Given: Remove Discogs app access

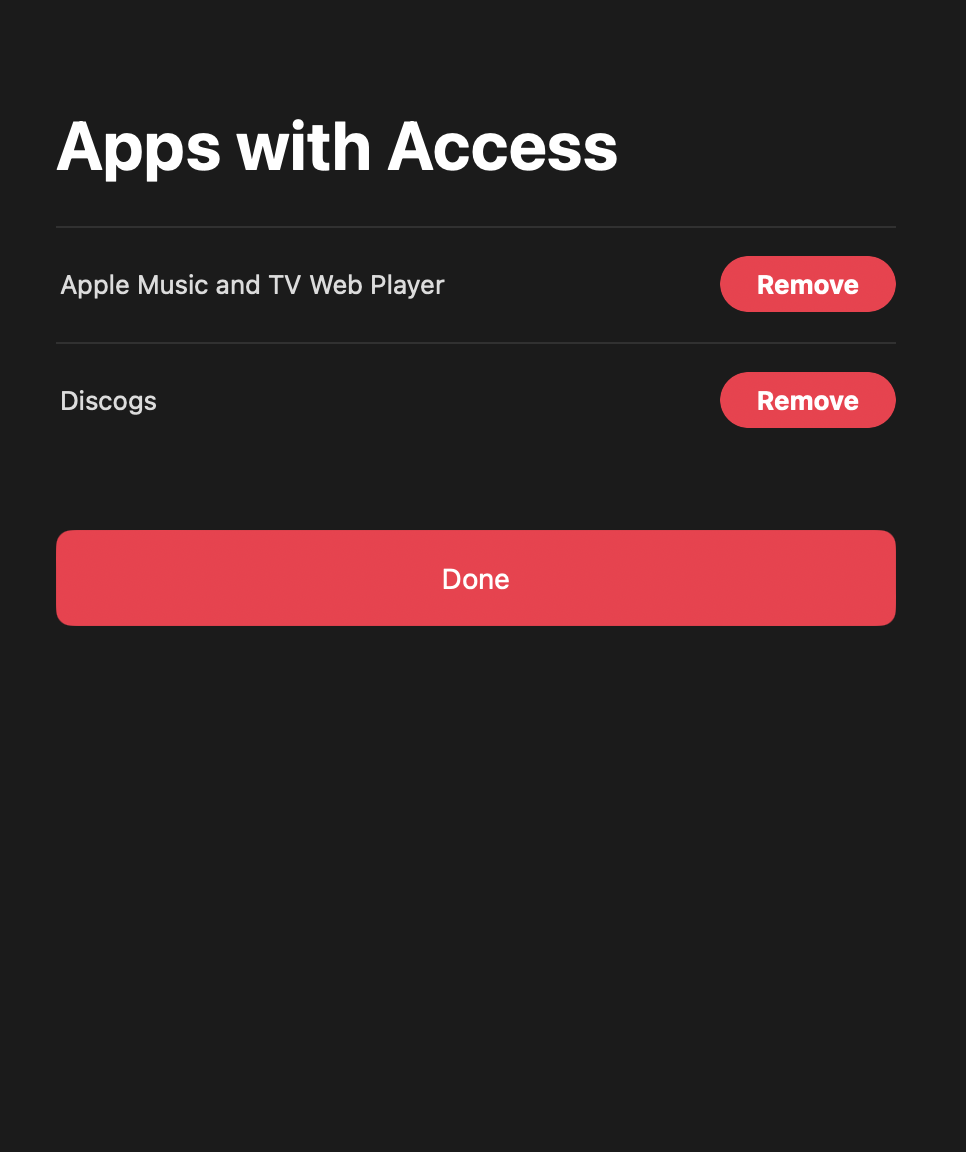Looking at the screenshot, I should click(x=807, y=400).
